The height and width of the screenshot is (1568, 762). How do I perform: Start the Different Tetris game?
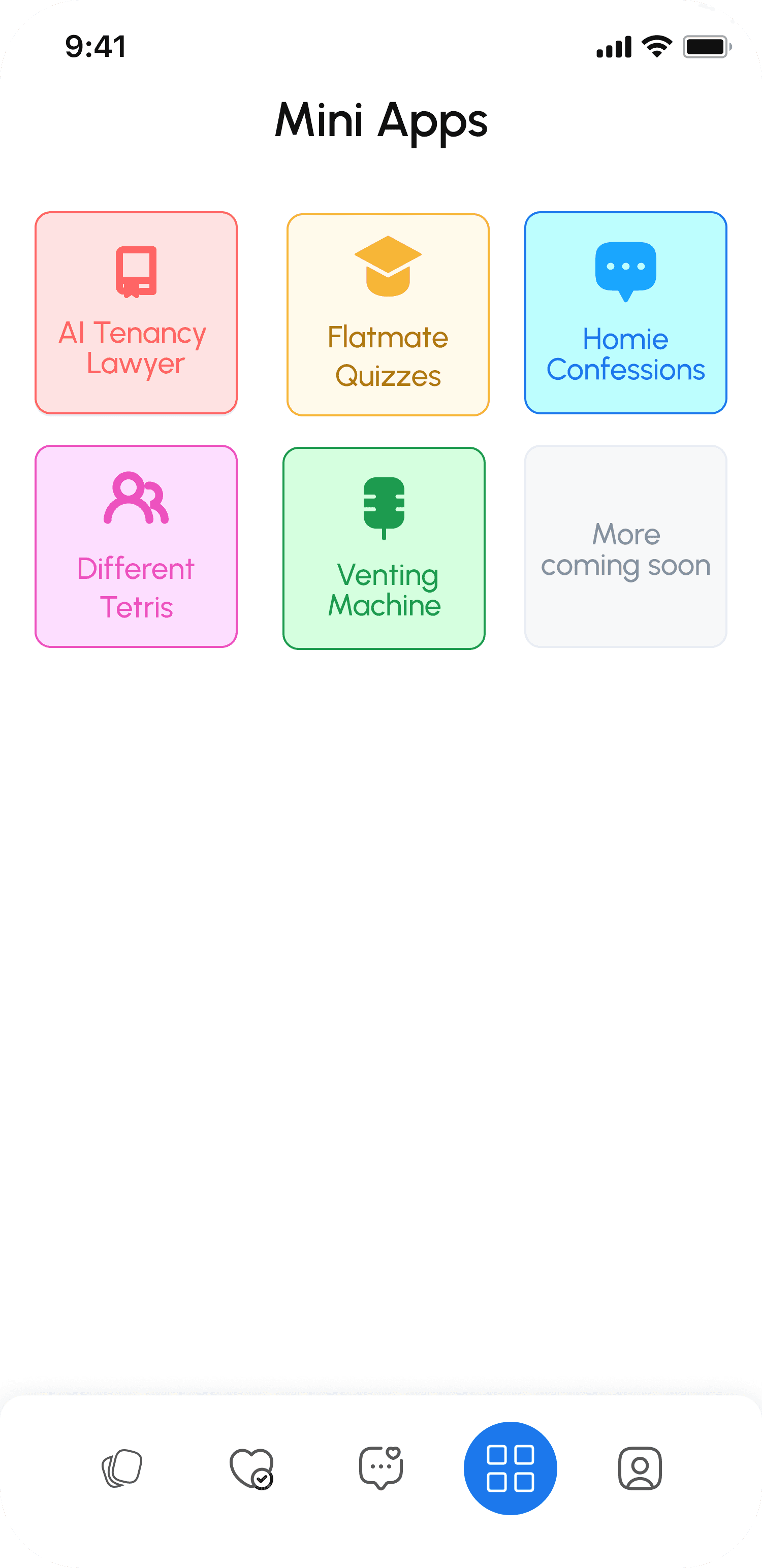[x=135, y=546]
